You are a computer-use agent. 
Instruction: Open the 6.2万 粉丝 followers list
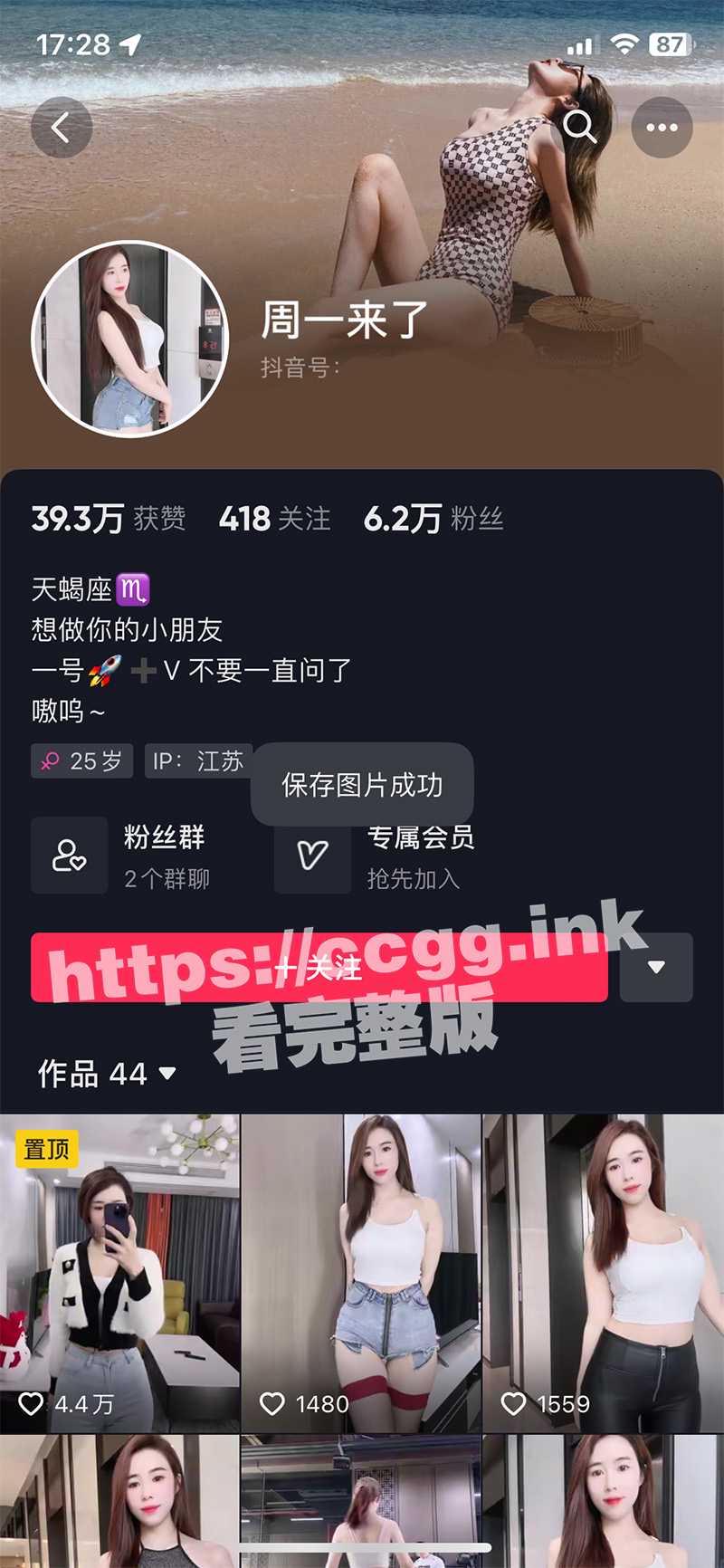tap(433, 519)
